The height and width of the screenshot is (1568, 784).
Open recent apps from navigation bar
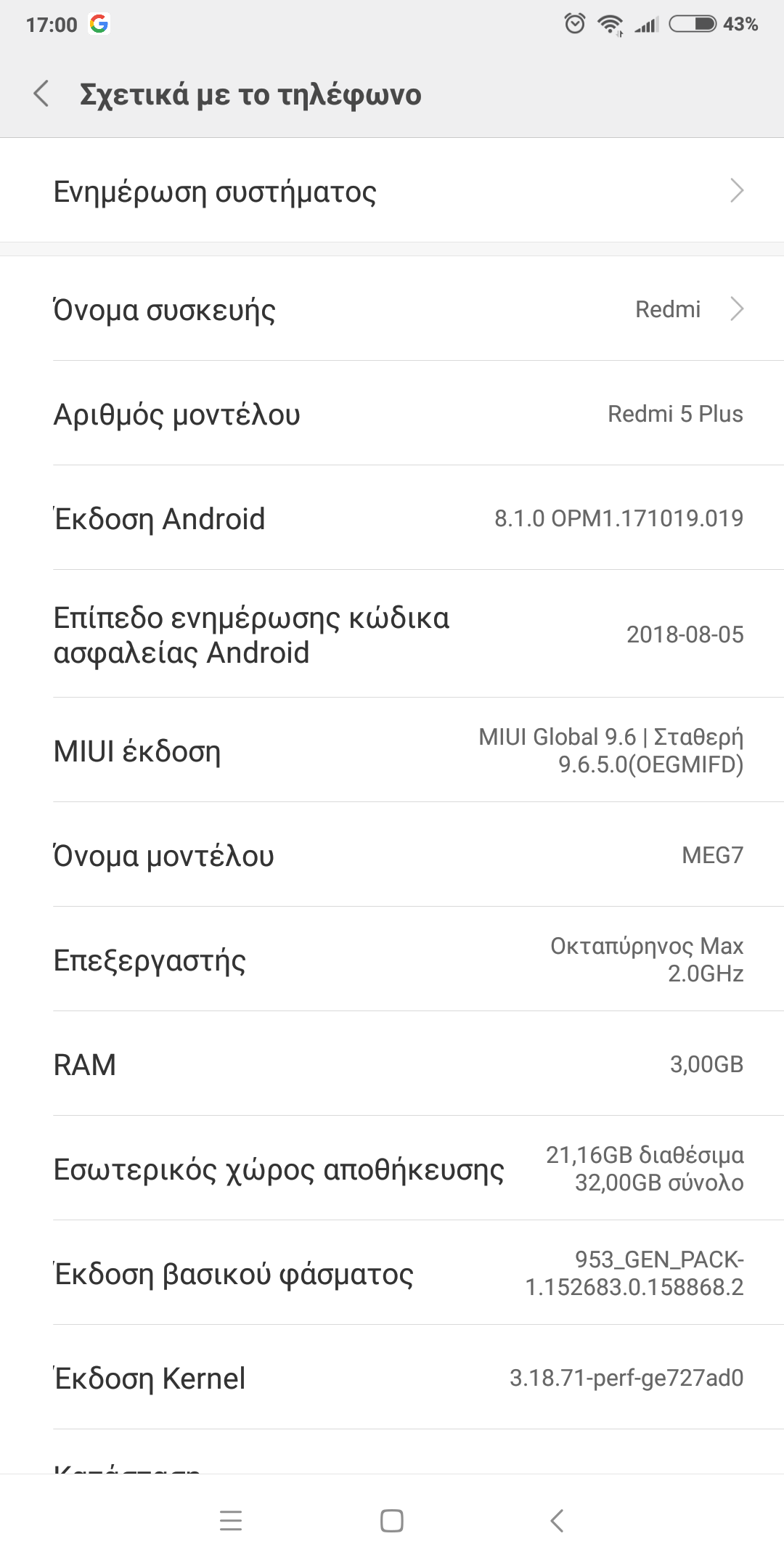(x=231, y=1520)
